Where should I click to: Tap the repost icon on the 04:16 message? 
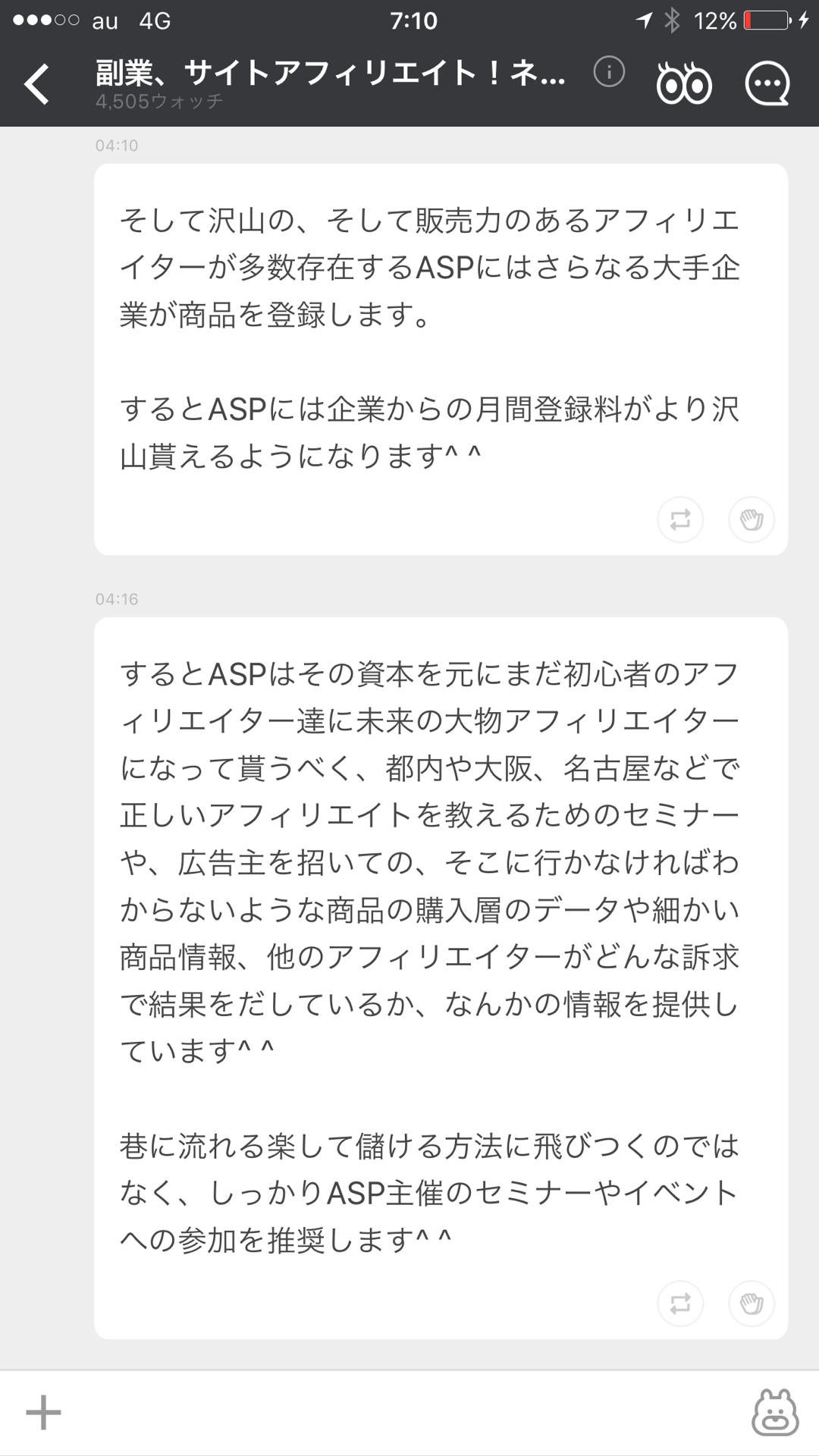pos(681,1304)
